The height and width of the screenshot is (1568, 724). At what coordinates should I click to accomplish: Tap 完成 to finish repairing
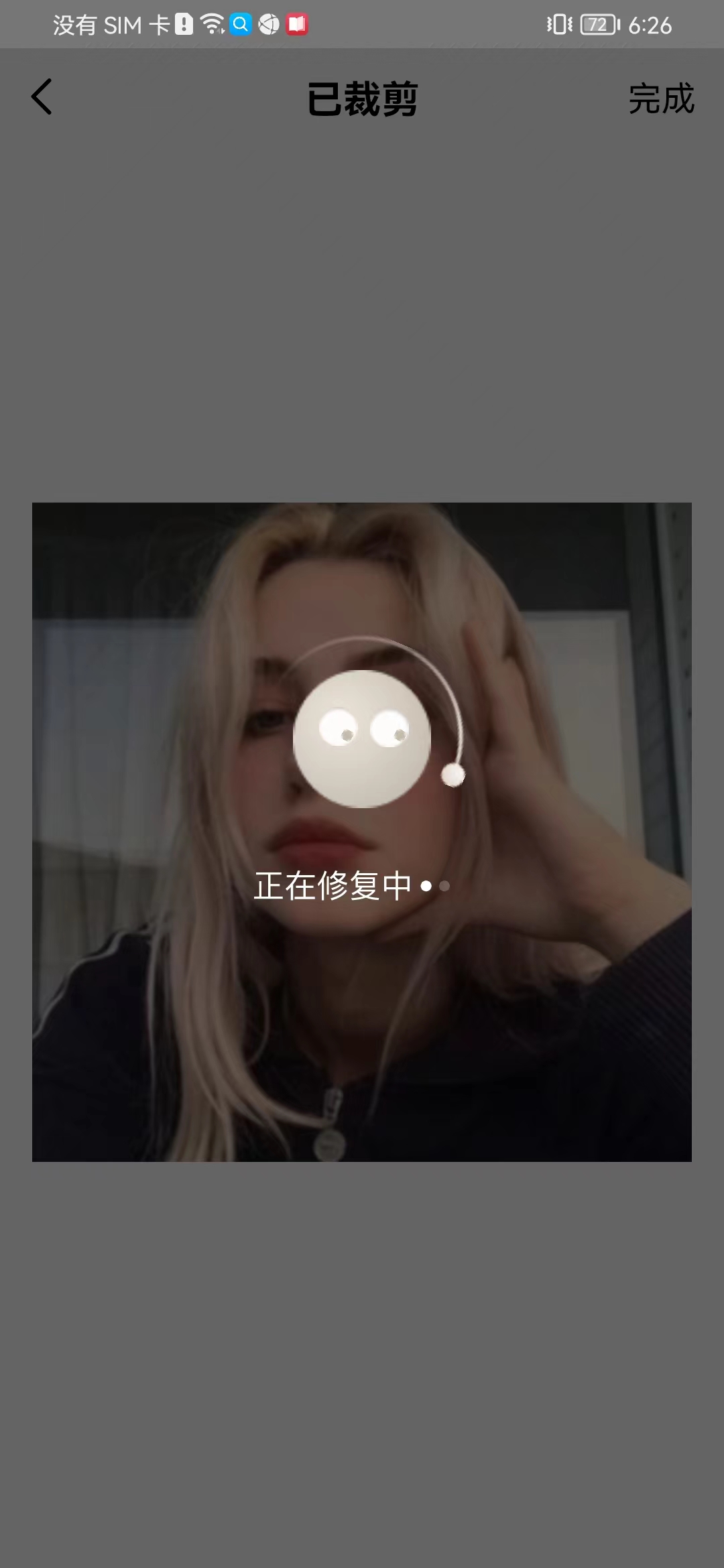(660, 100)
